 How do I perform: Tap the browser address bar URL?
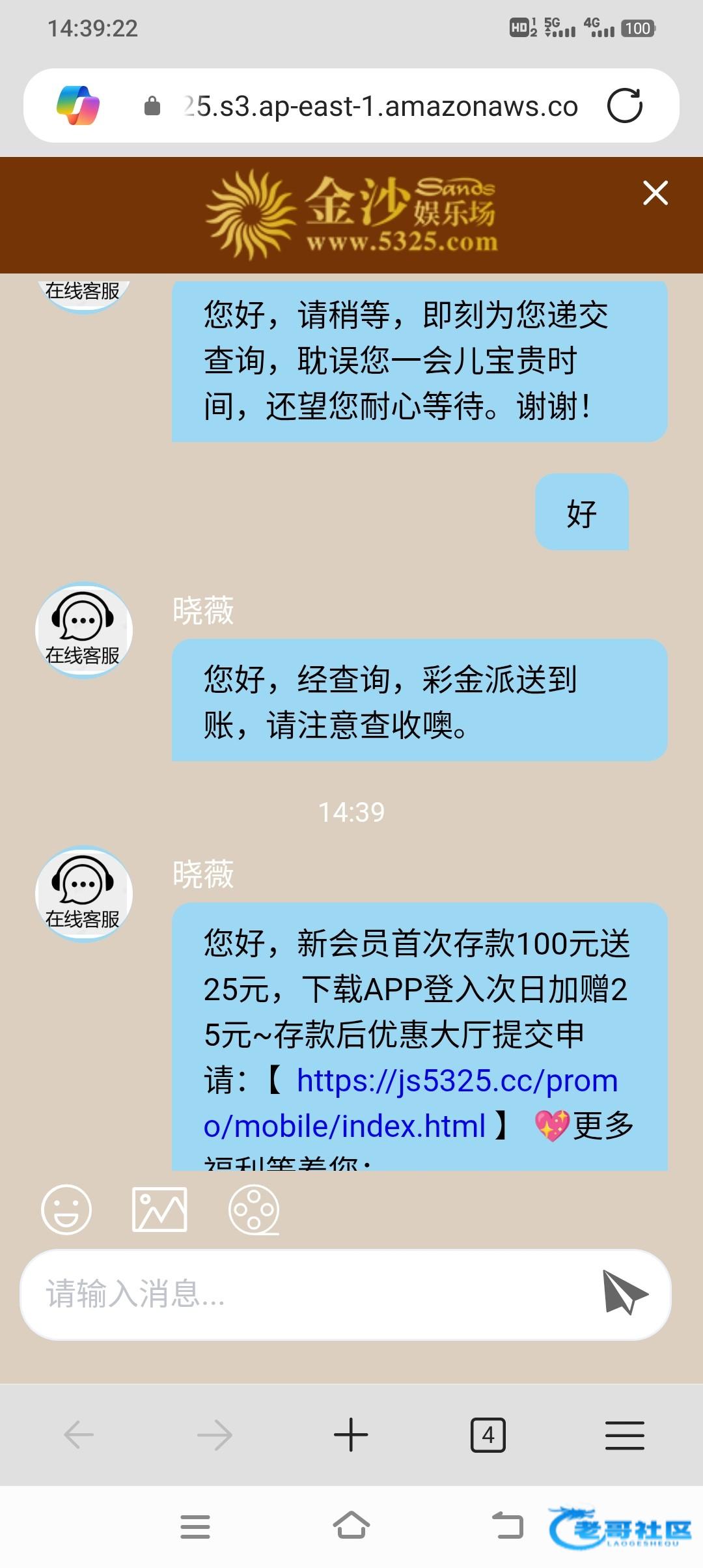pos(381,106)
